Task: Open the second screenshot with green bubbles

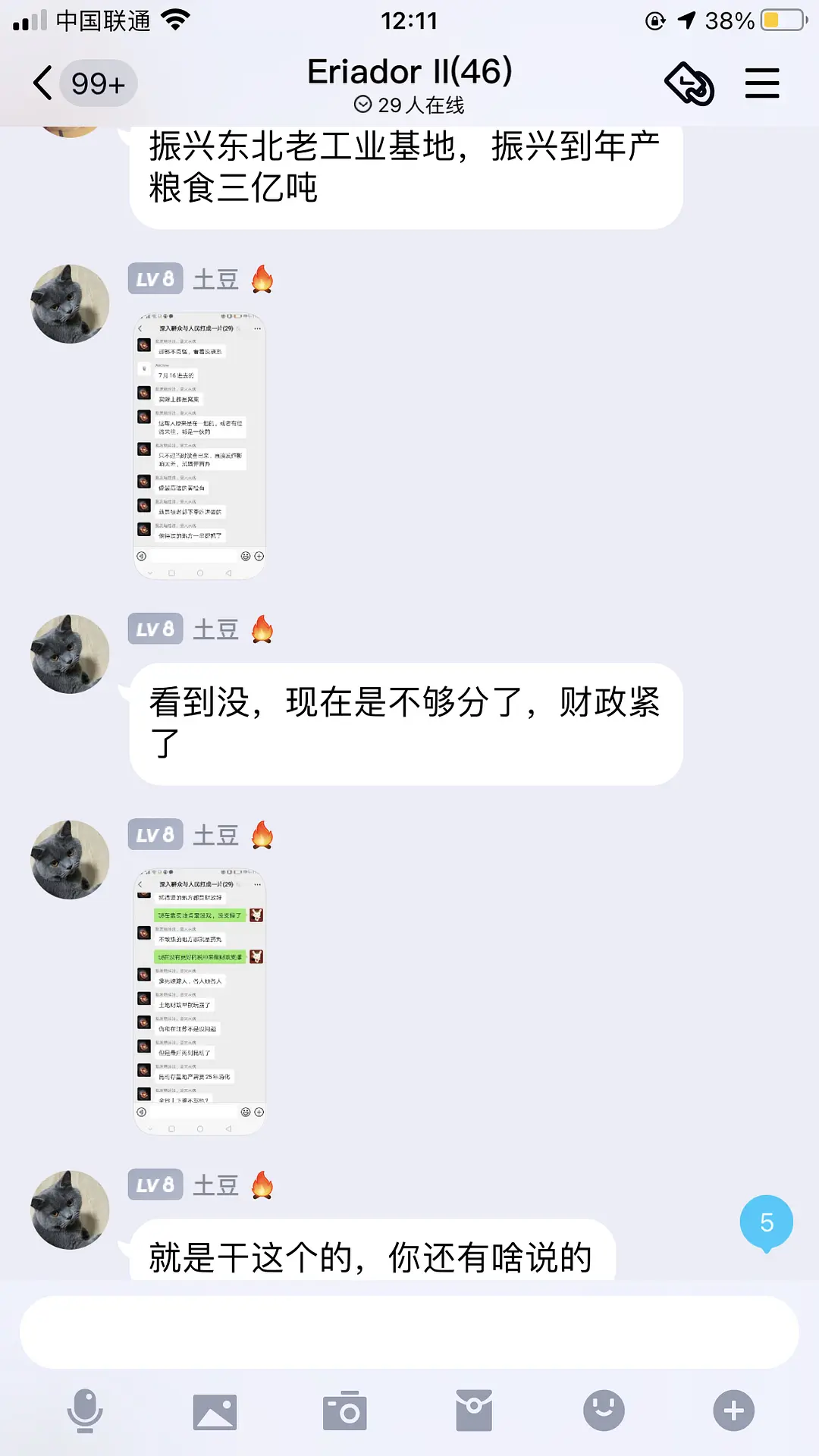Action: [199, 1001]
